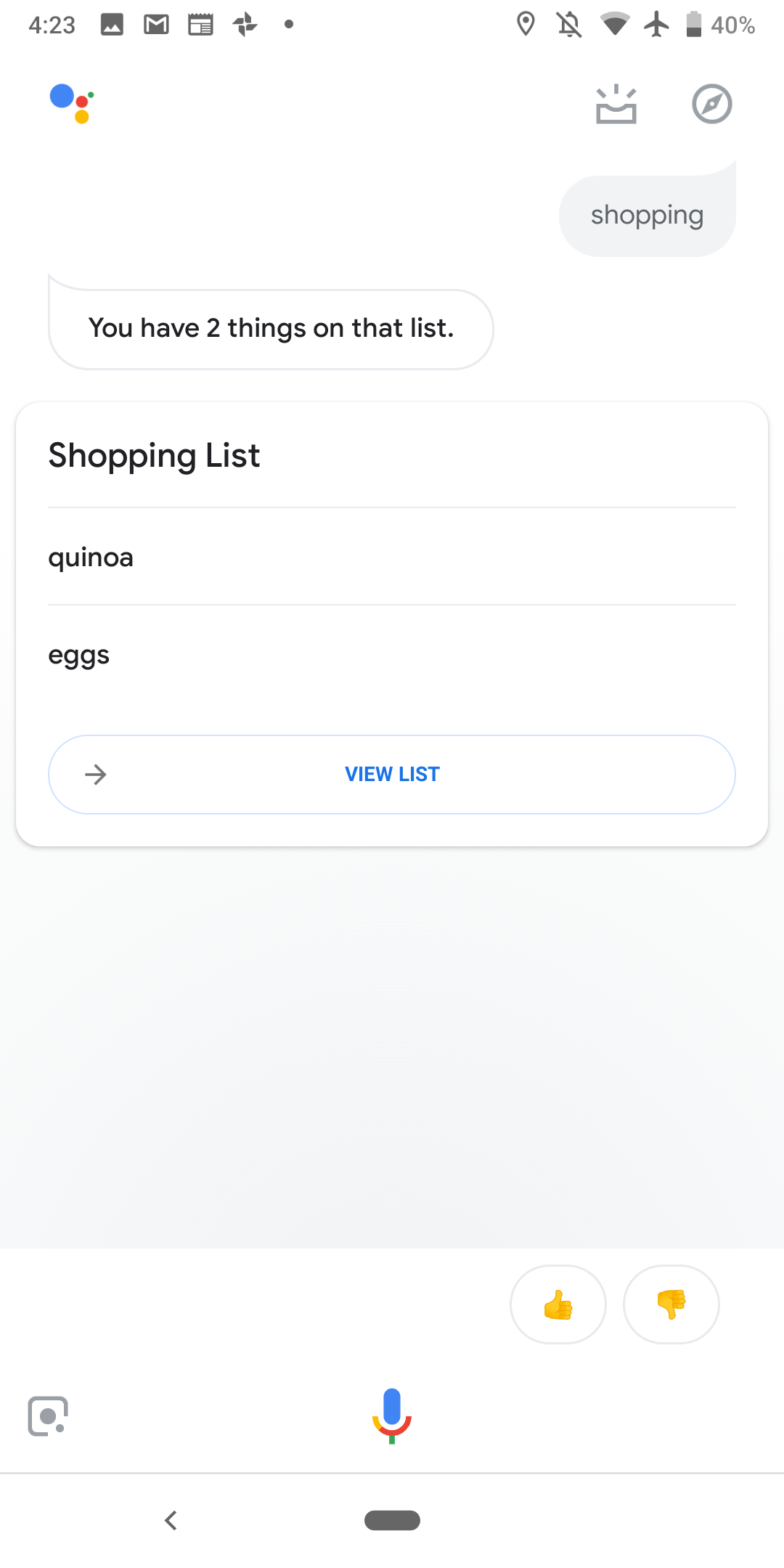Open Google Lens camera icon
The height and width of the screenshot is (1568, 784).
[48, 1416]
